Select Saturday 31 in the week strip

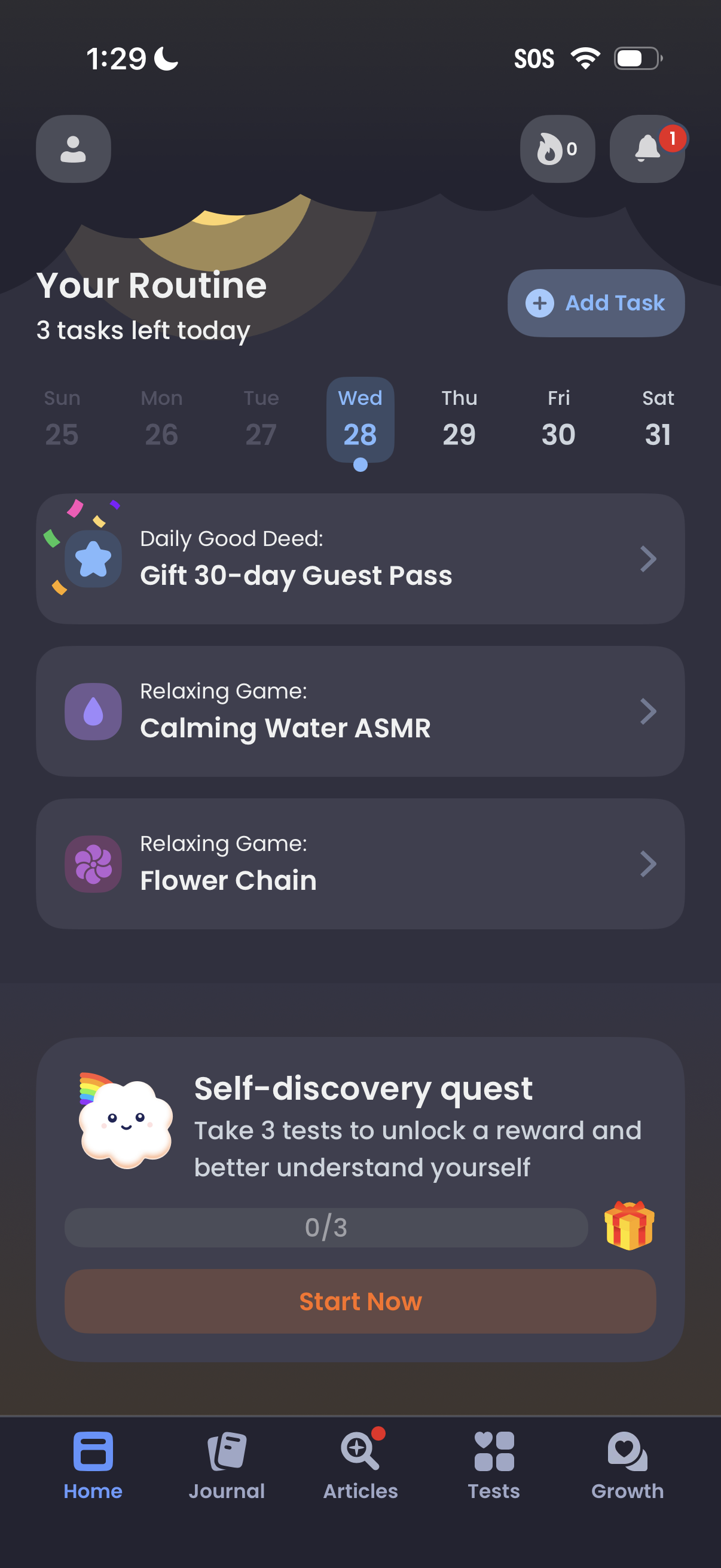point(658,420)
